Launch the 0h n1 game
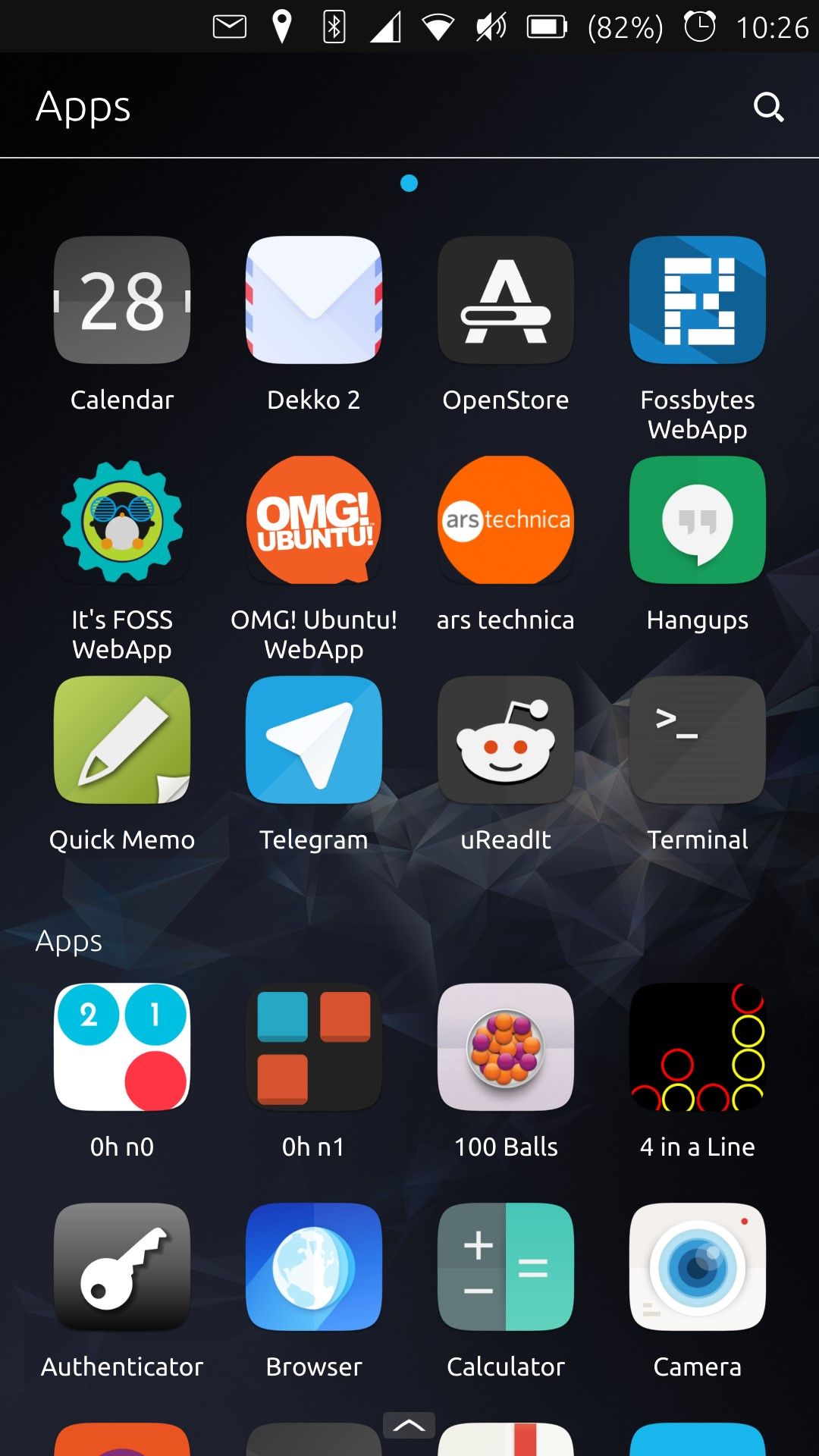Viewport: 819px width, 1456px height. pos(314,1047)
